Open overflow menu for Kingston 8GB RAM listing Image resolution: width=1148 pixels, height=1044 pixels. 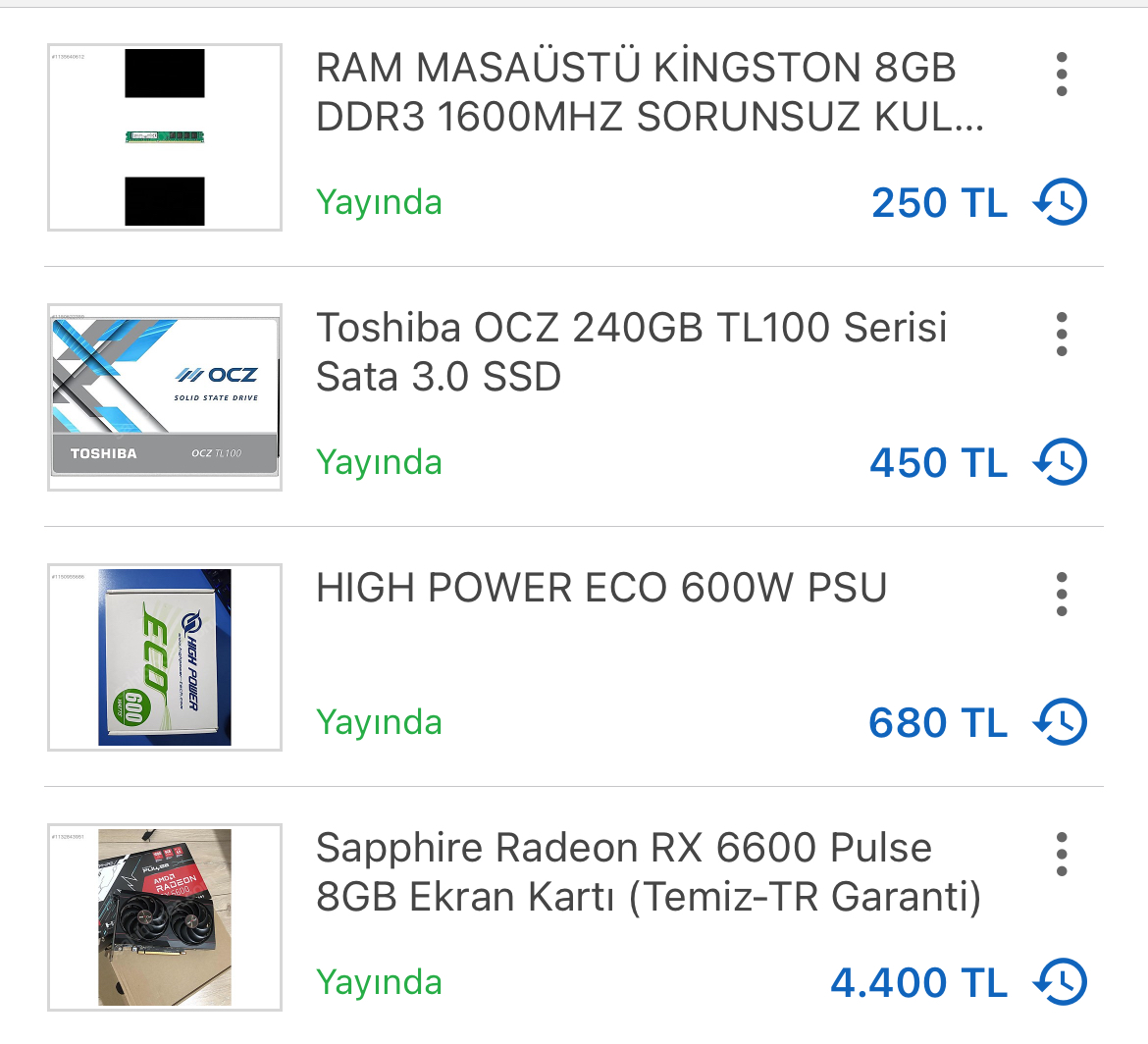click(x=1061, y=75)
